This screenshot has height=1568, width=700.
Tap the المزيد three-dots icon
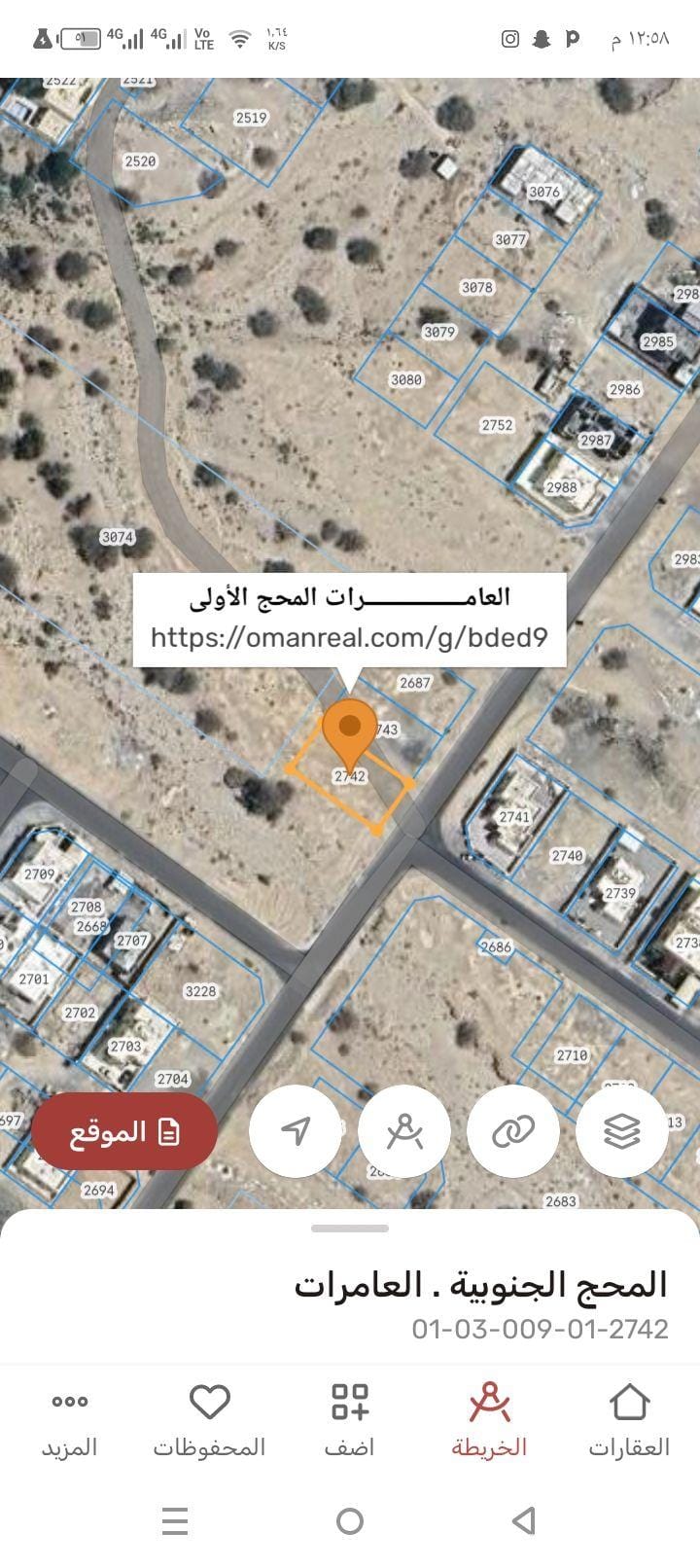point(69,1404)
